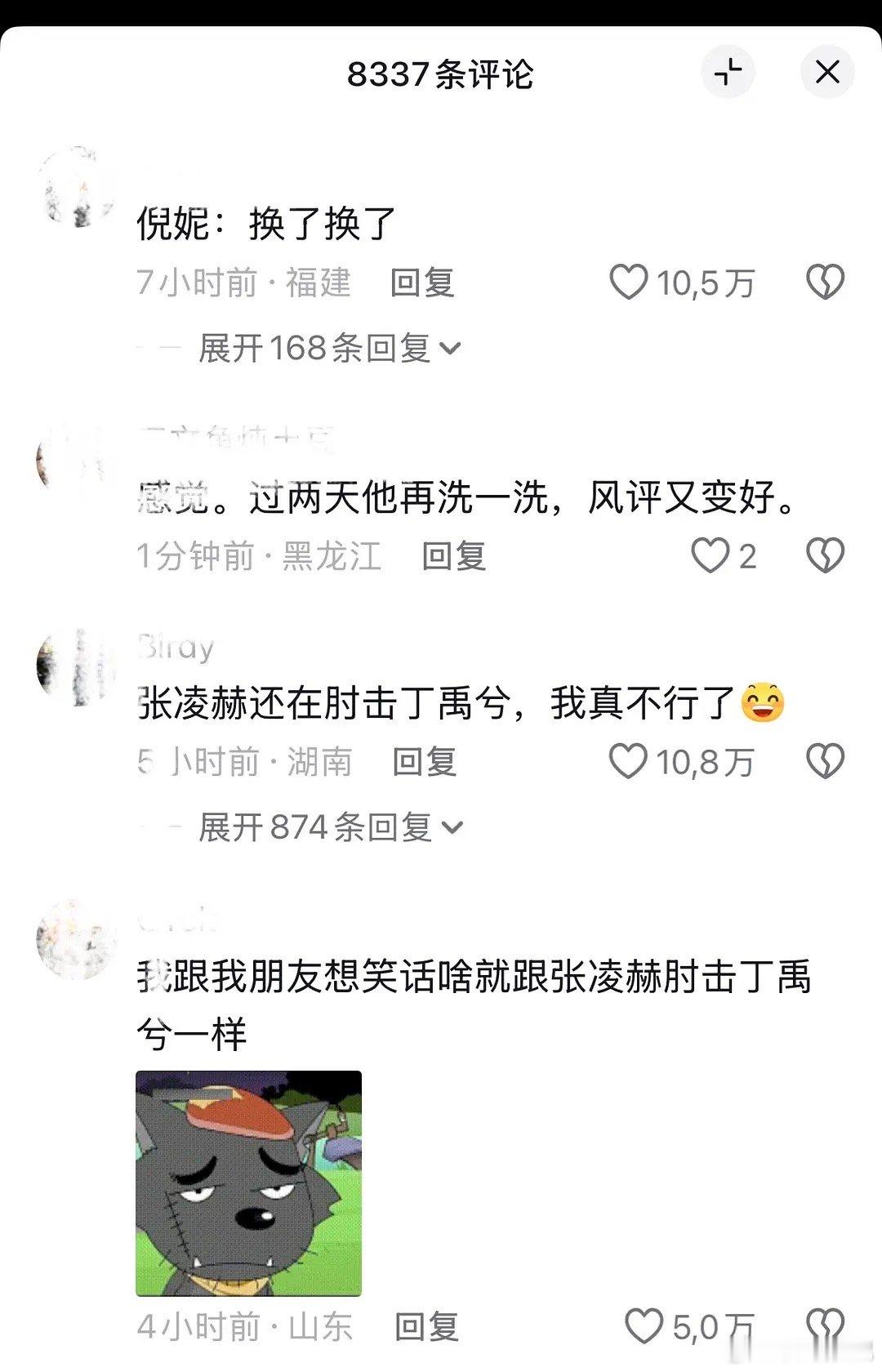Tap the broken-heart icon on the 湖南 comment
Viewport: 882px width, 1372px height.
click(x=827, y=761)
